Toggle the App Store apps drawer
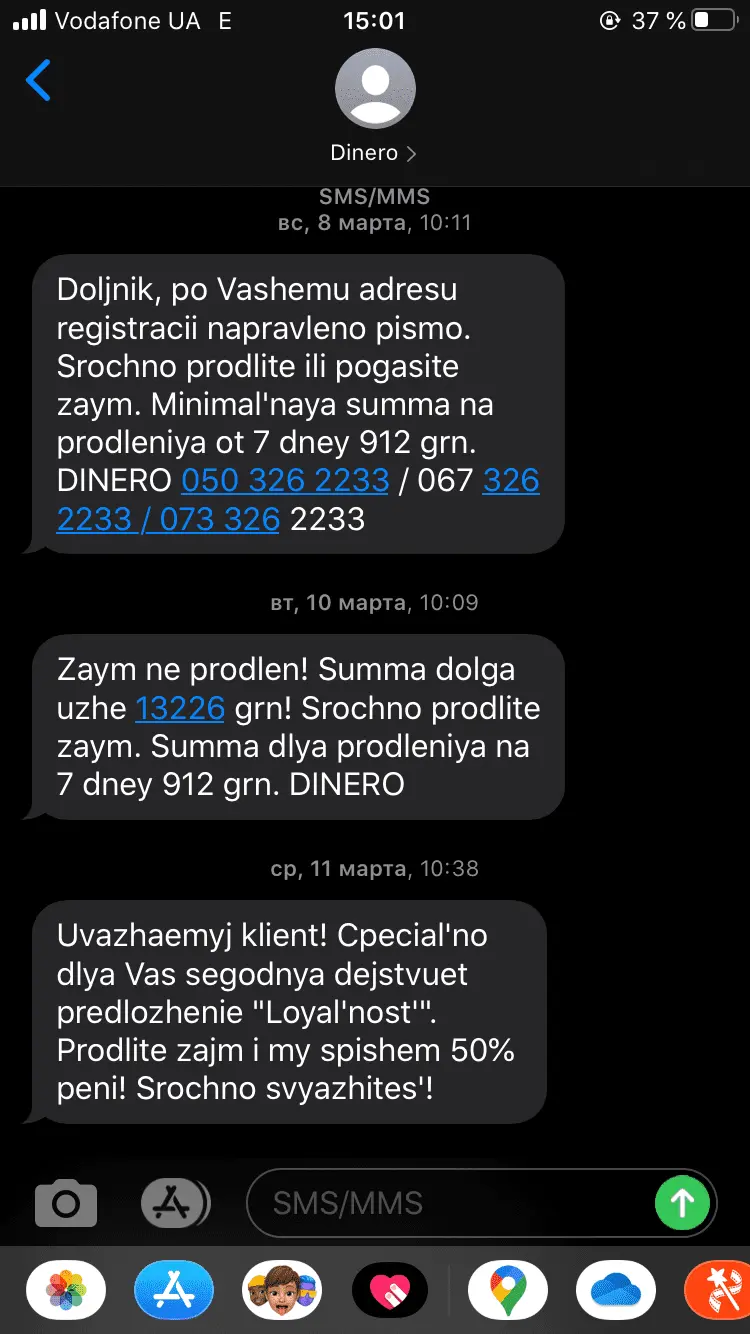Viewport: 750px width, 1334px height. click(x=174, y=1203)
